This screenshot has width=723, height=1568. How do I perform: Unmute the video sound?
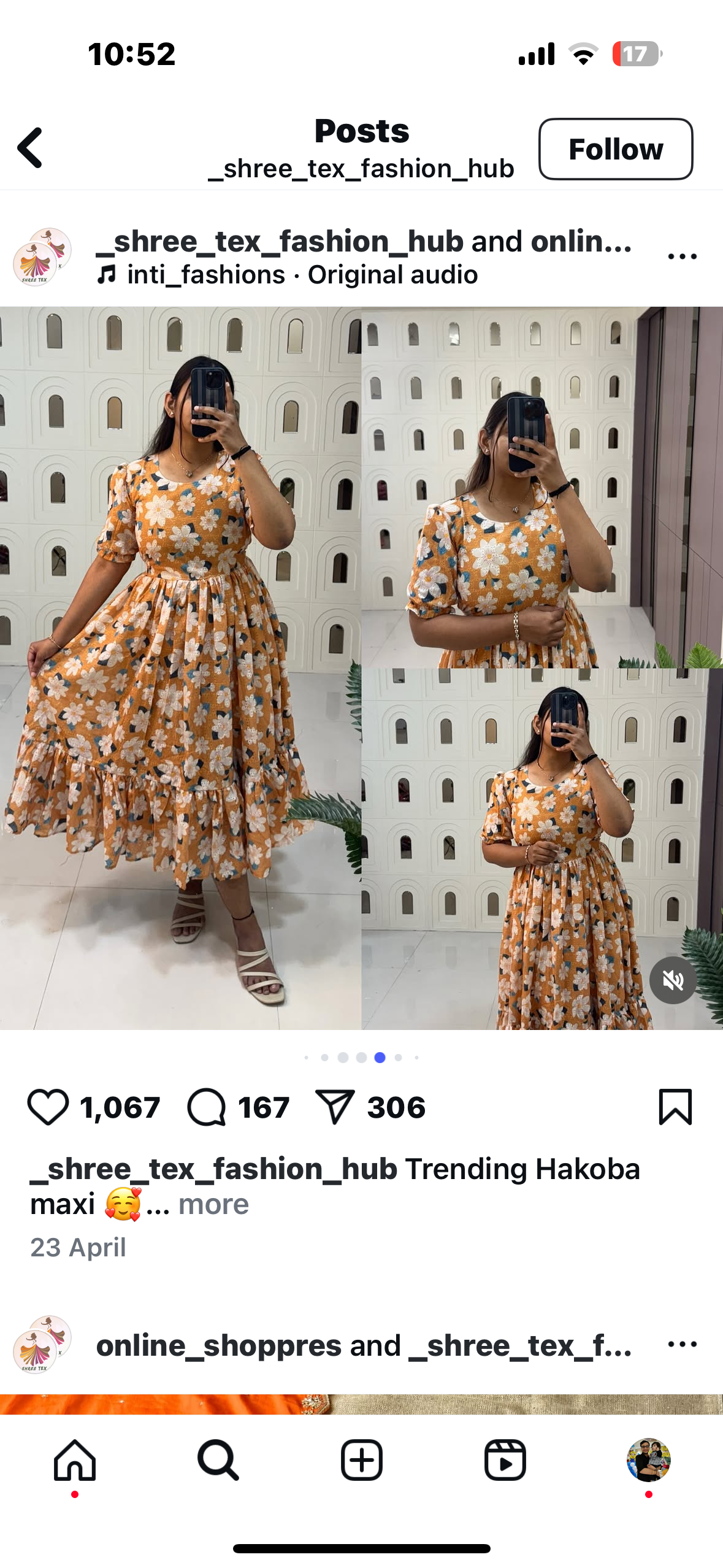click(x=673, y=980)
